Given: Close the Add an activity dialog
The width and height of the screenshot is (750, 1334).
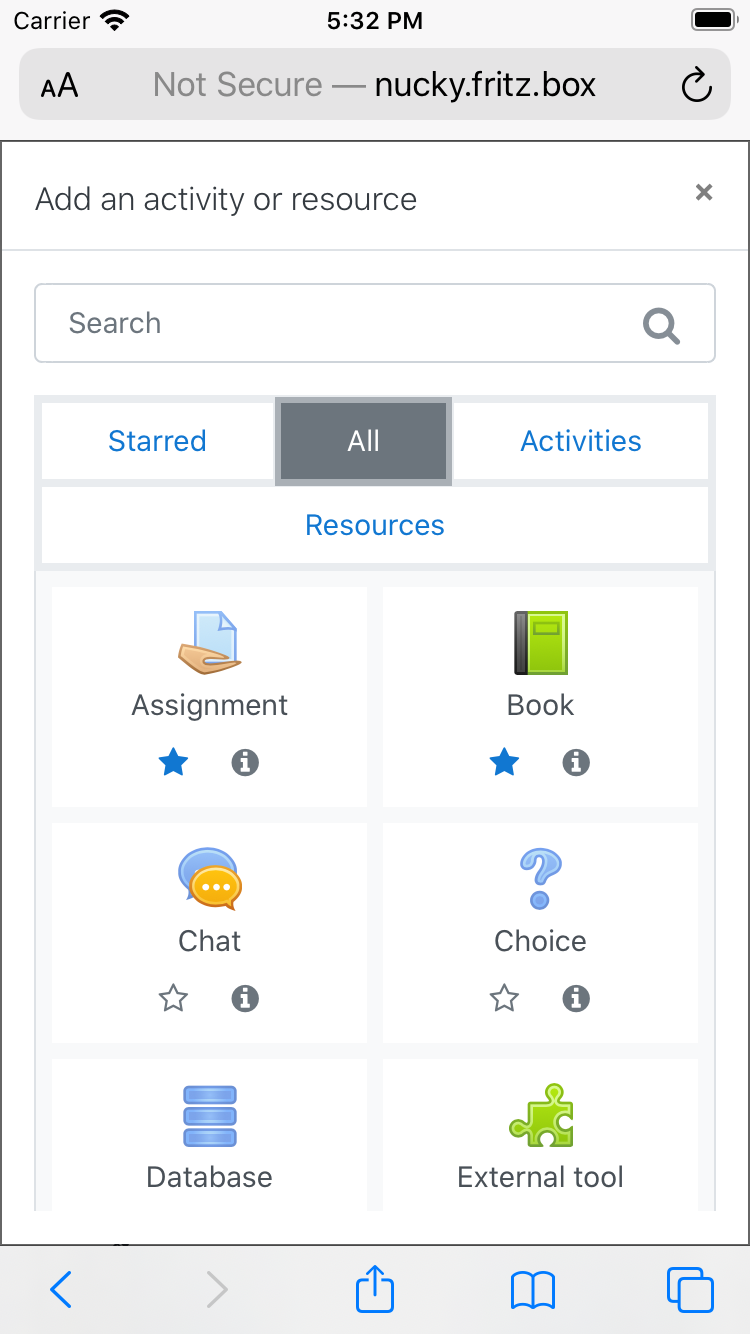Looking at the screenshot, I should coord(704,192).
